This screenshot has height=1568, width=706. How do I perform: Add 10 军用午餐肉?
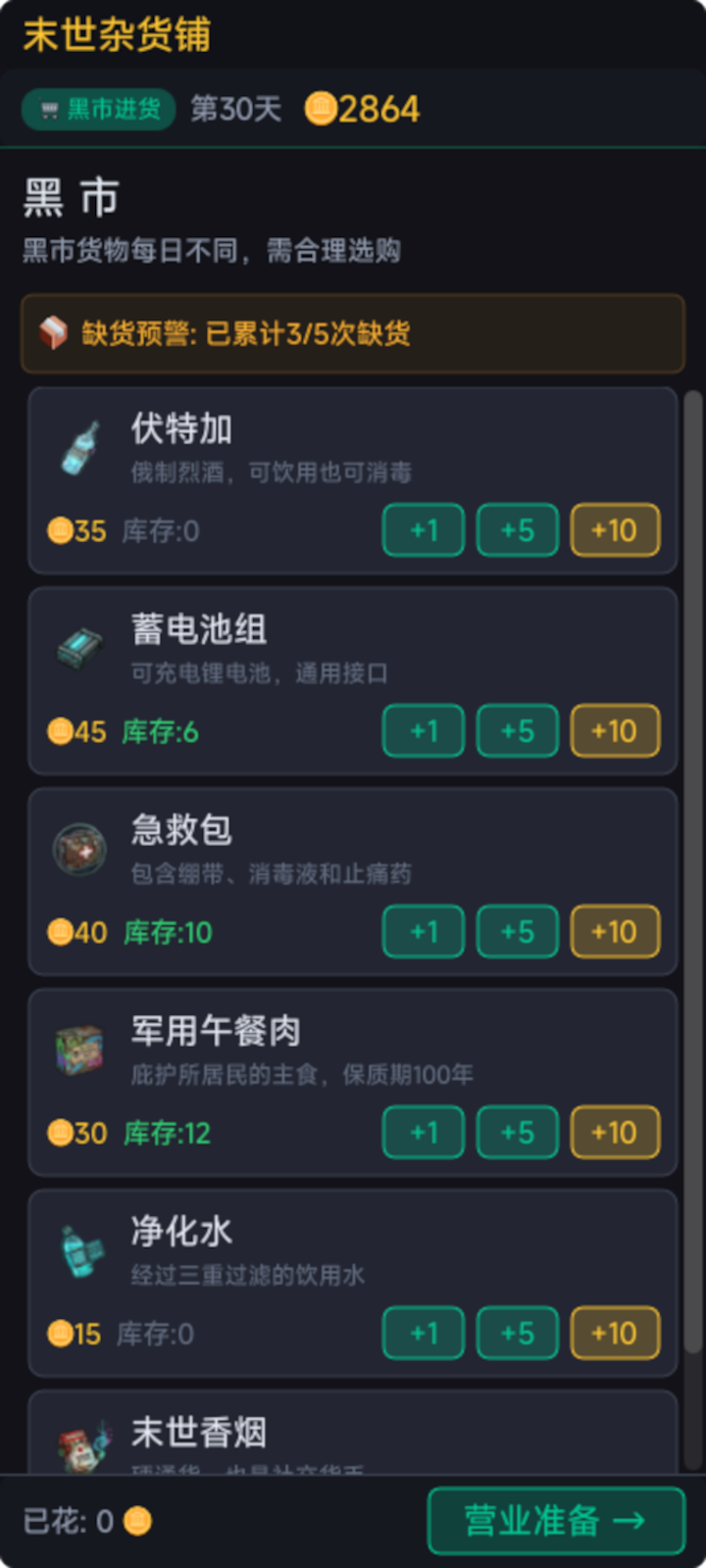click(x=615, y=1132)
